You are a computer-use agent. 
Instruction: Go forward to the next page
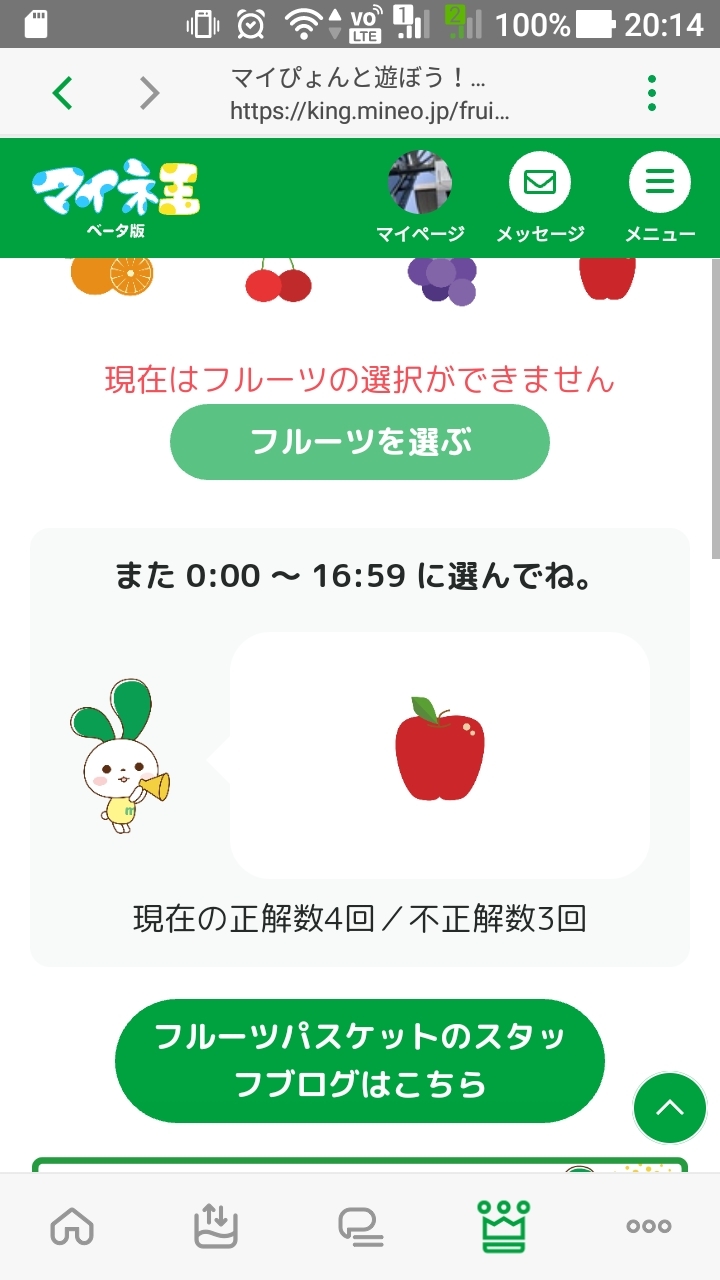point(149,93)
